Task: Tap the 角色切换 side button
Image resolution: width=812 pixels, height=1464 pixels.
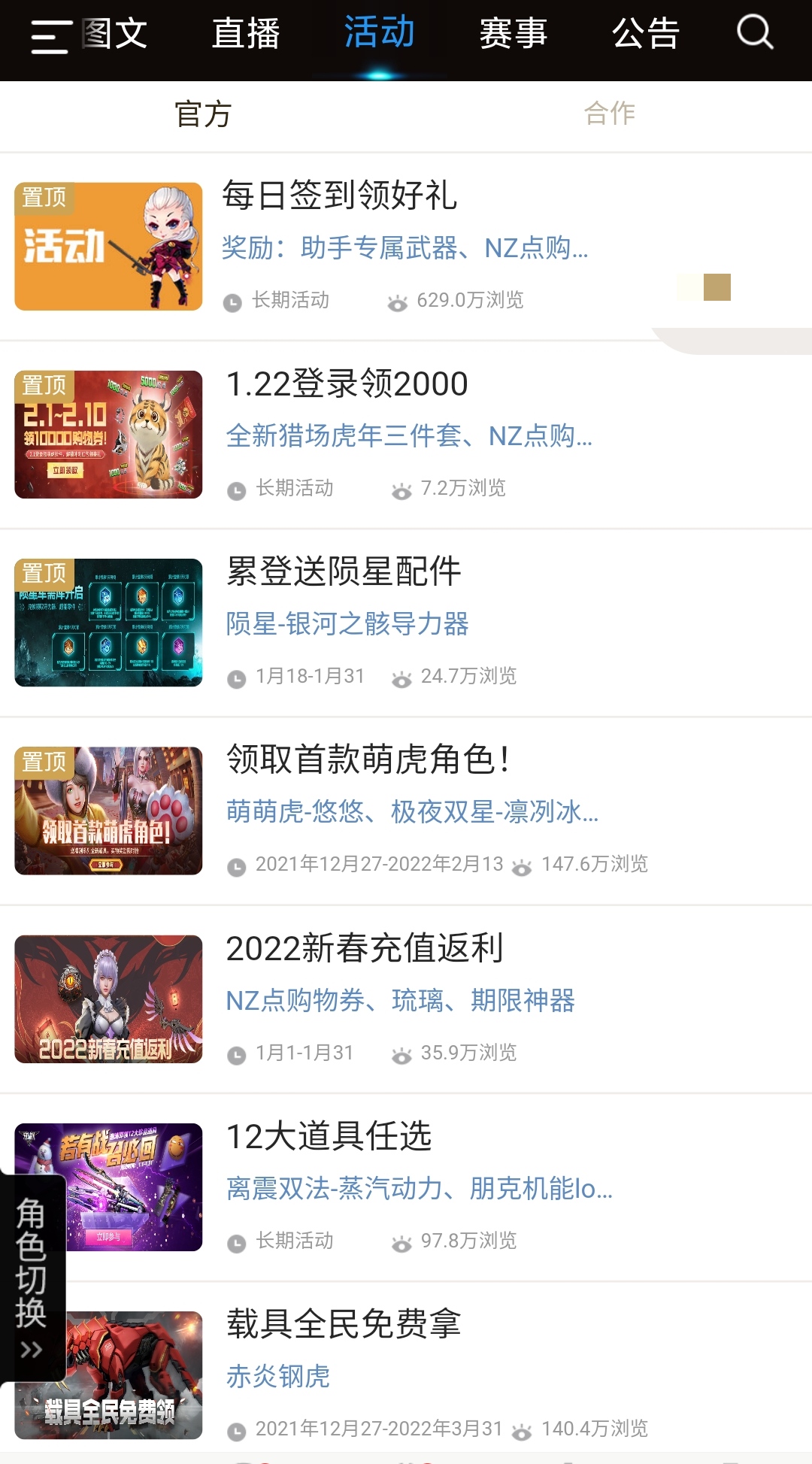Action: point(32,1278)
